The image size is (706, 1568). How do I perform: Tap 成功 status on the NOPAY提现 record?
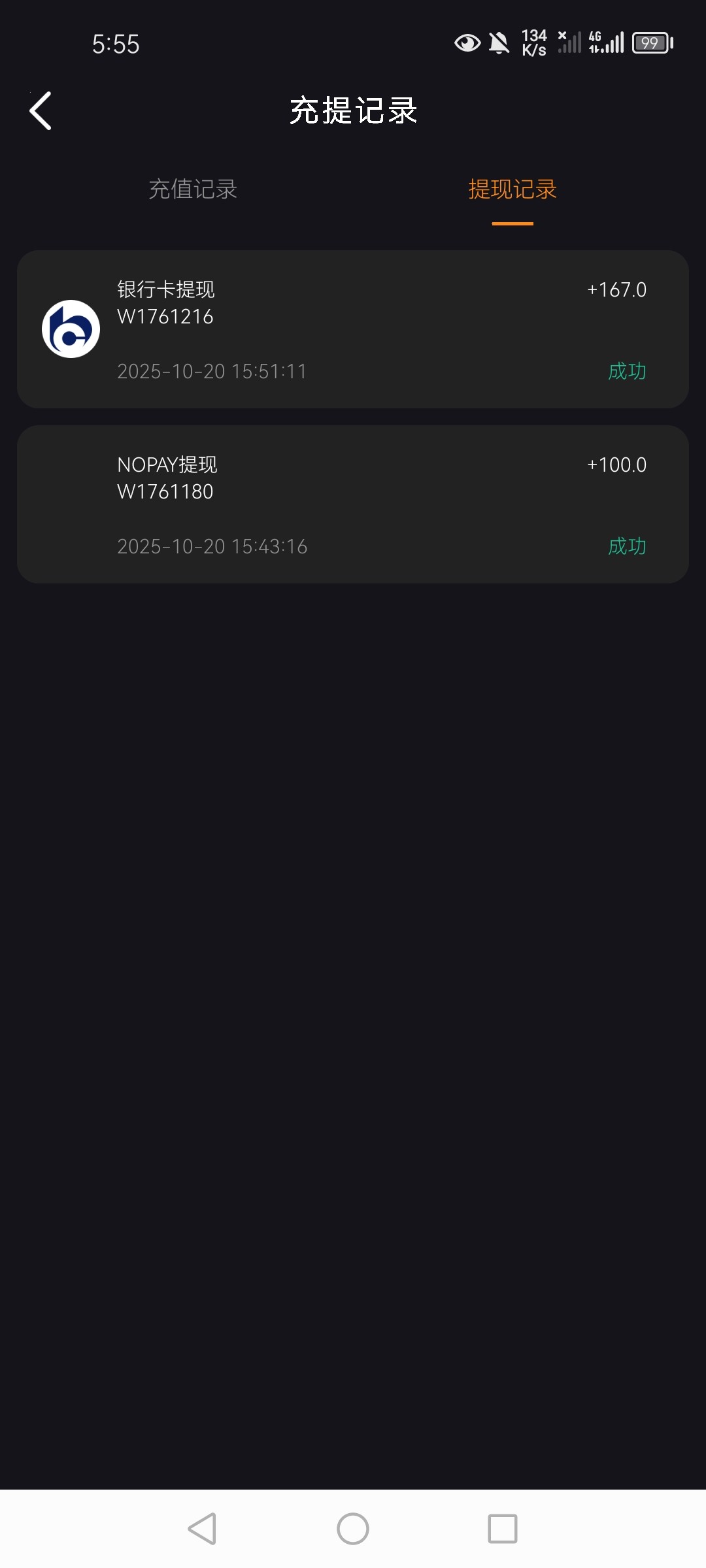[x=626, y=546]
